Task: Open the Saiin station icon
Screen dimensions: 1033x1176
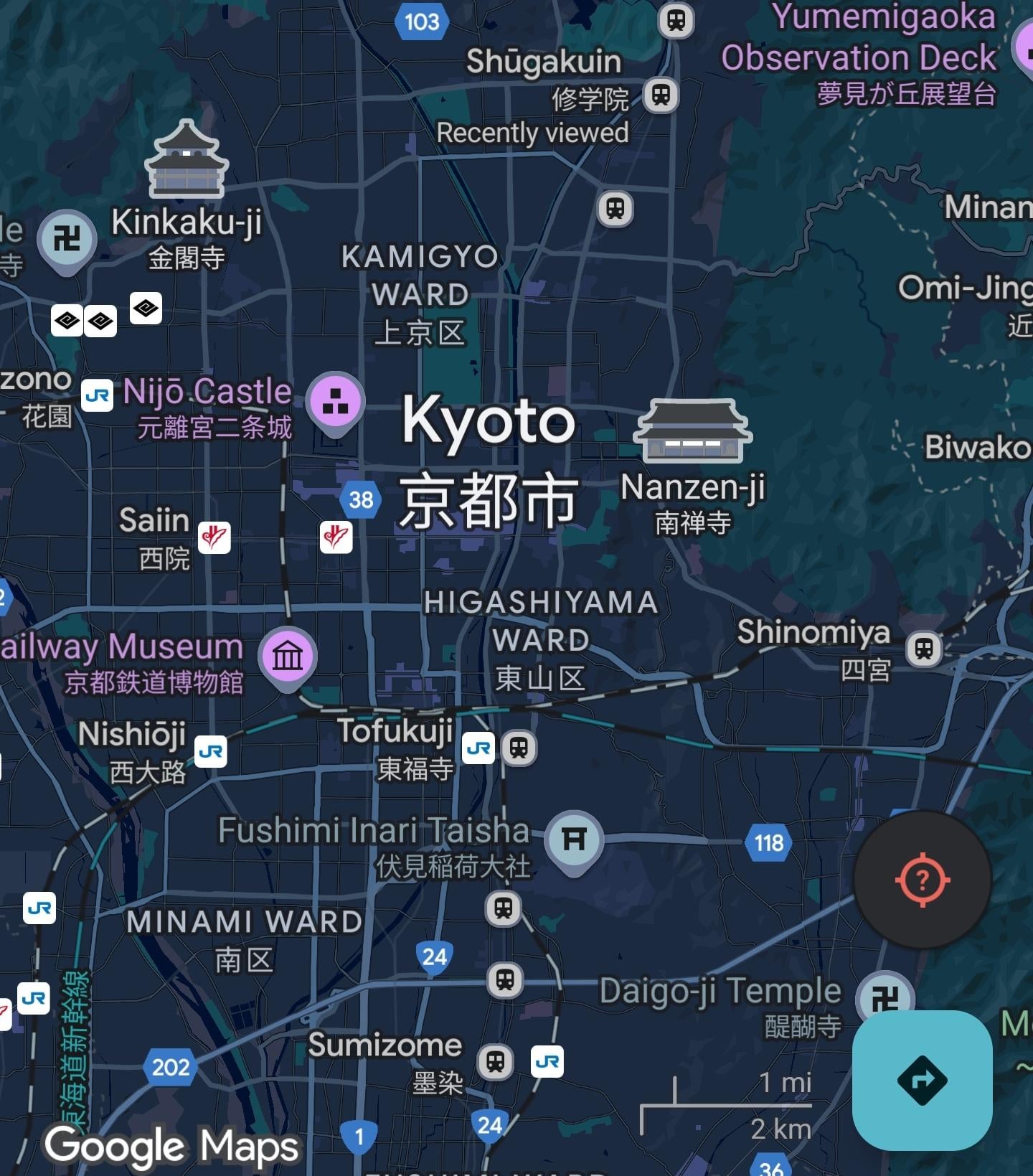Action: (x=214, y=537)
